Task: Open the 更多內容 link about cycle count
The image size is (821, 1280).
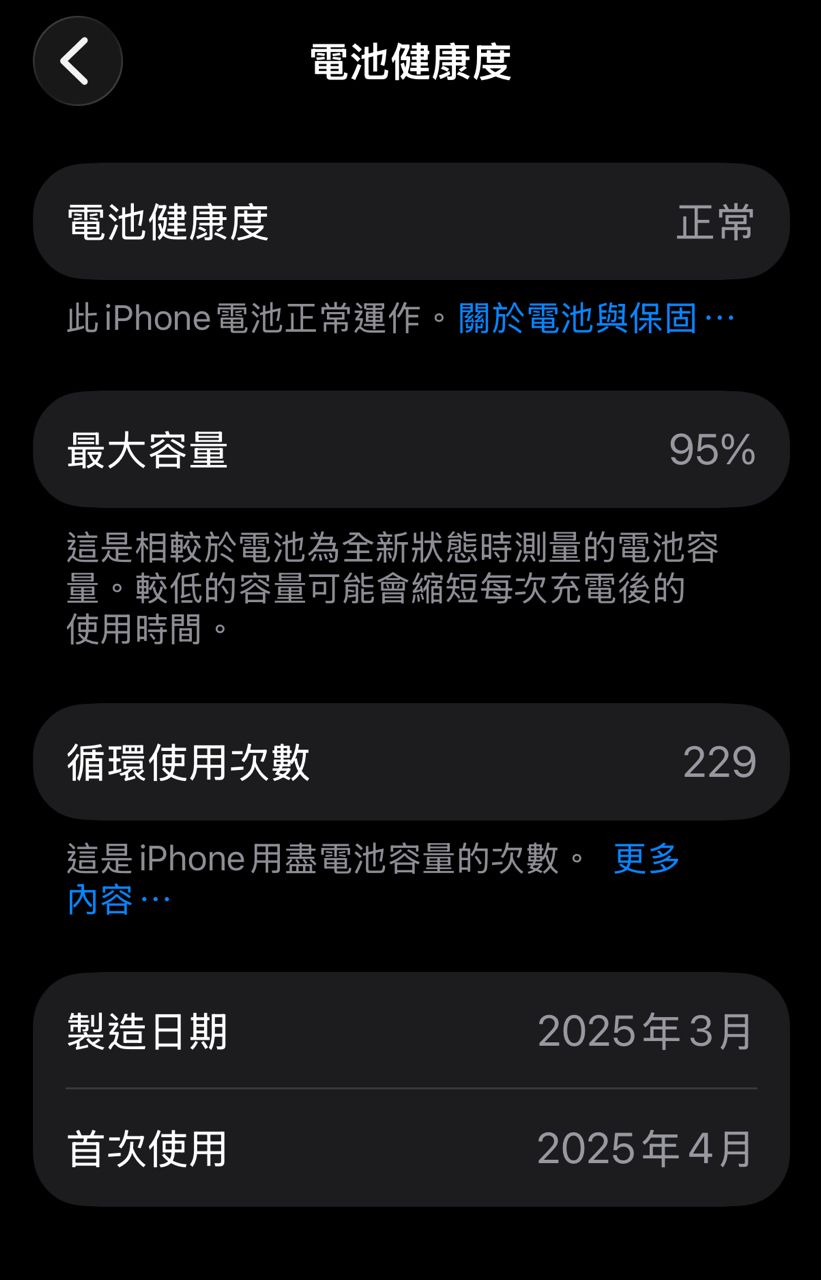Action: (x=646, y=859)
